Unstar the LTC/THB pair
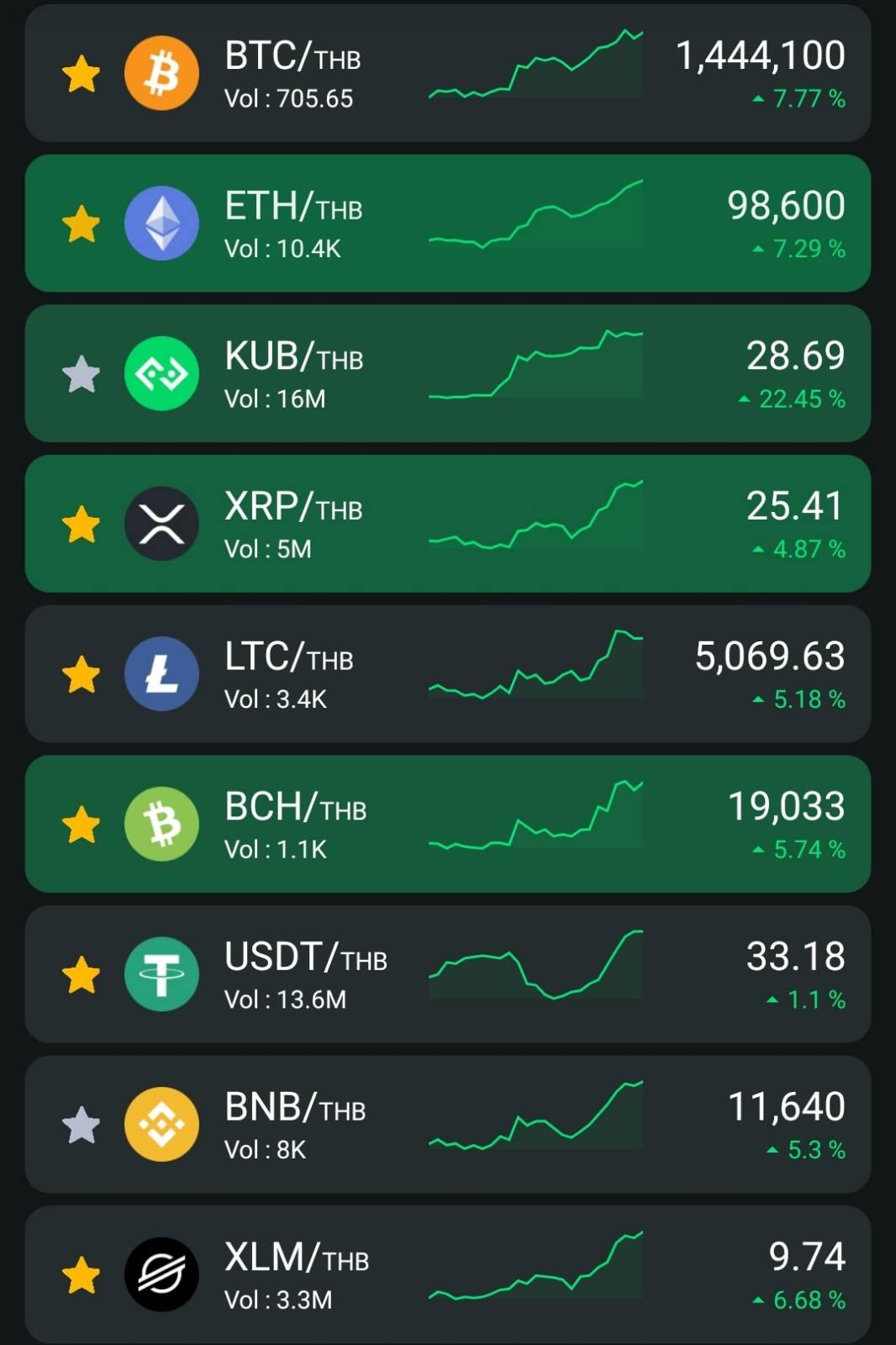This screenshot has width=896, height=1345. click(x=82, y=674)
